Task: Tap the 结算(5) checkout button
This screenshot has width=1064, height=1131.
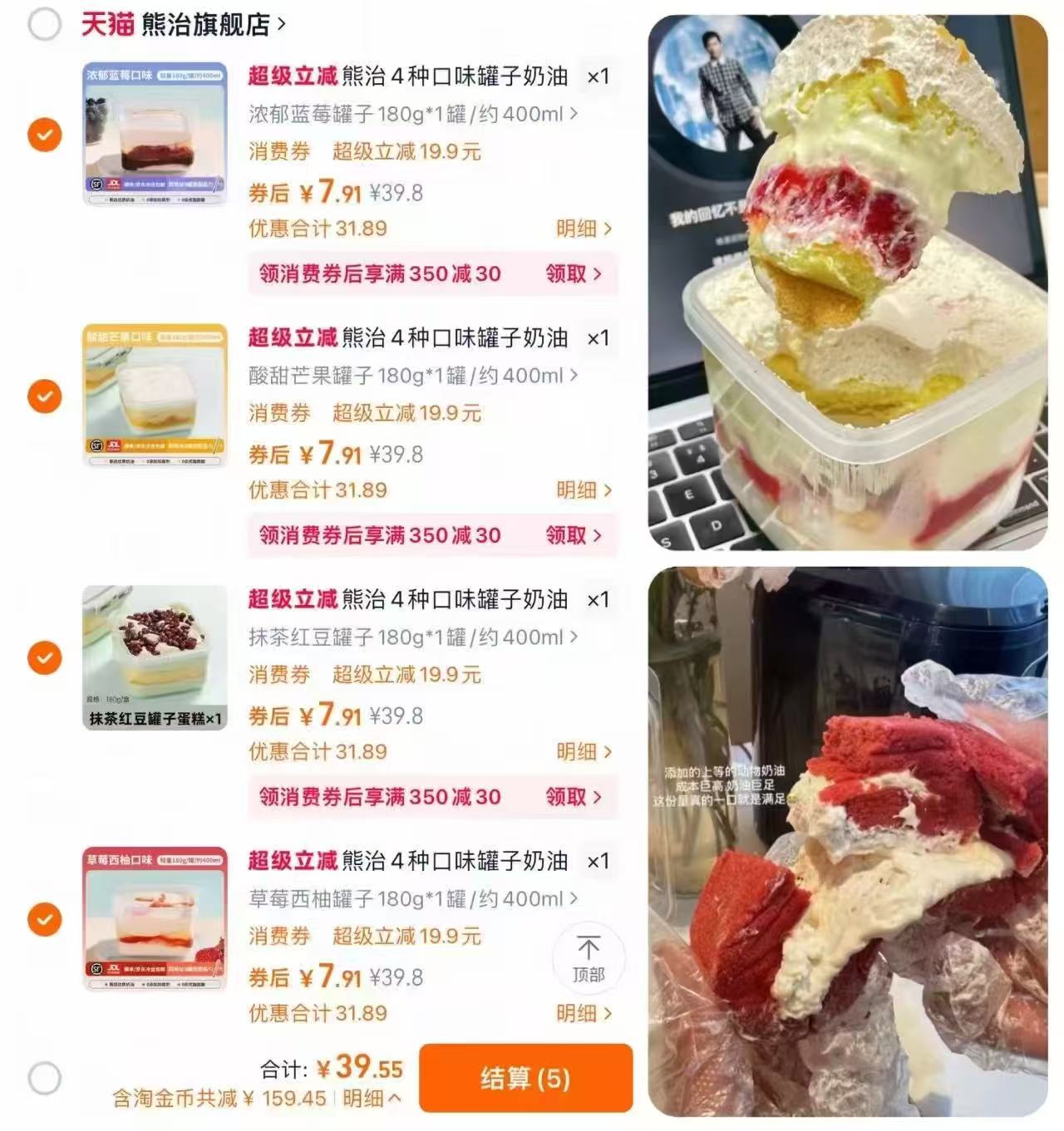Action: [524, 1079]
